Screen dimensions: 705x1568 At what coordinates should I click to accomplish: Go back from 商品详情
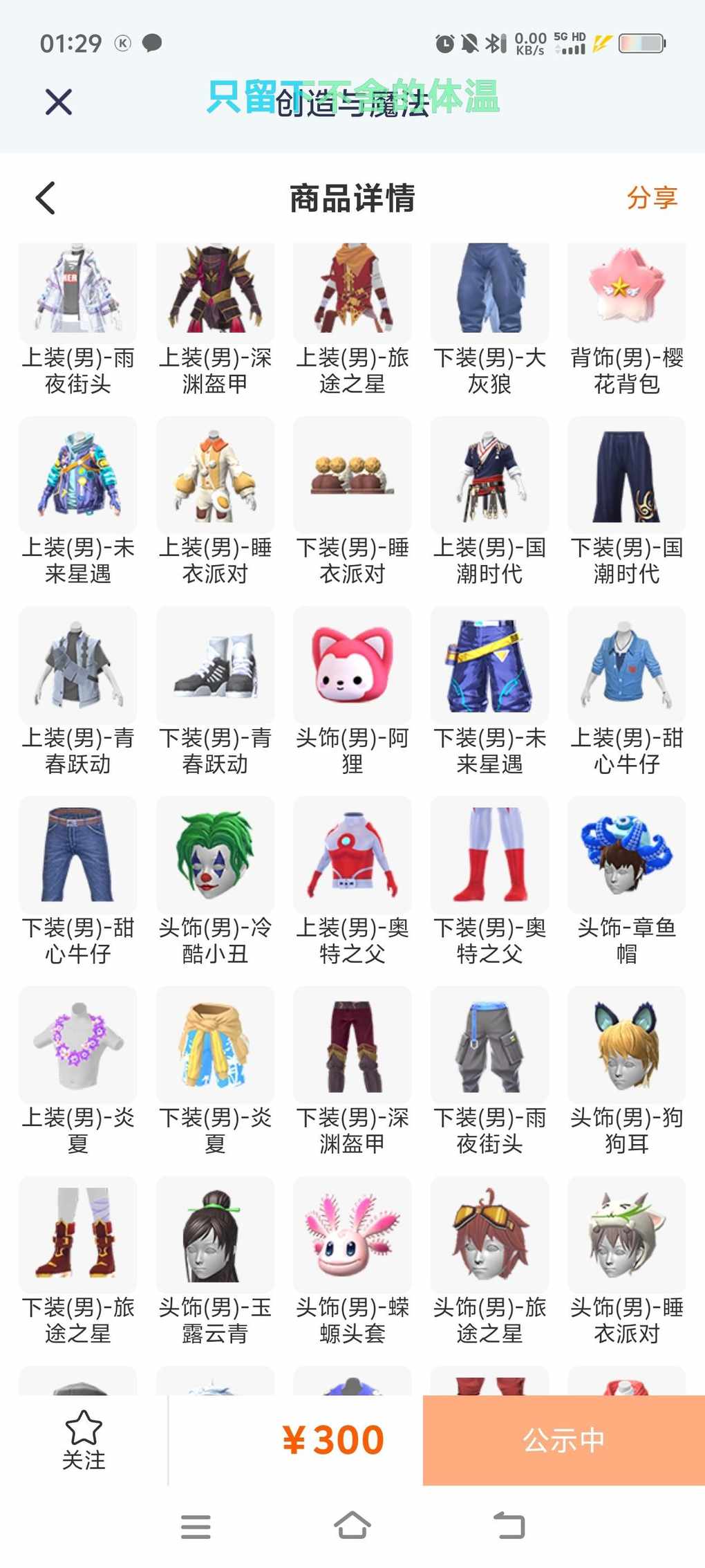click(x=46, y=199)
